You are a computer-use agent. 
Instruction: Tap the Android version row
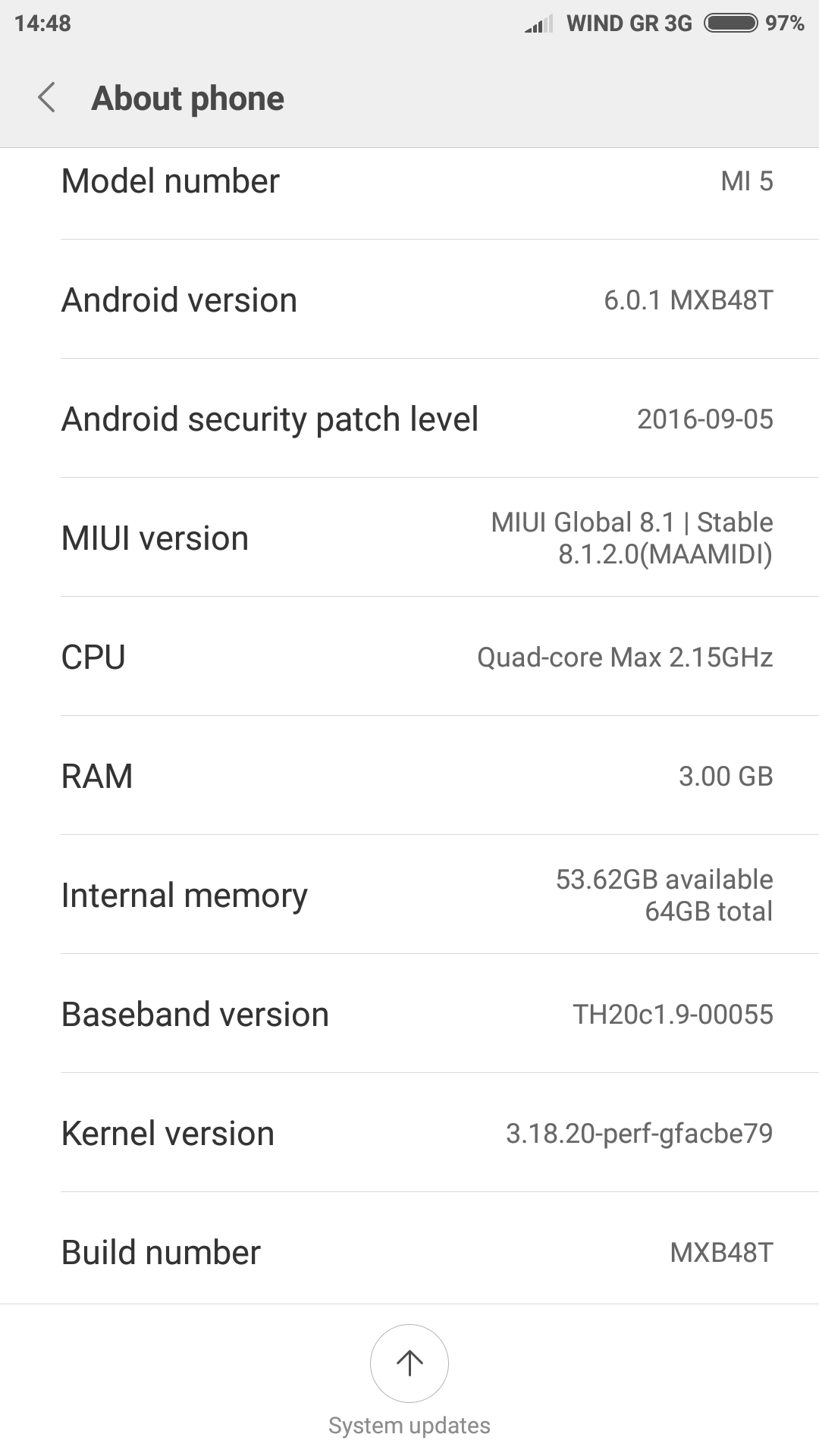pos(409,300)
